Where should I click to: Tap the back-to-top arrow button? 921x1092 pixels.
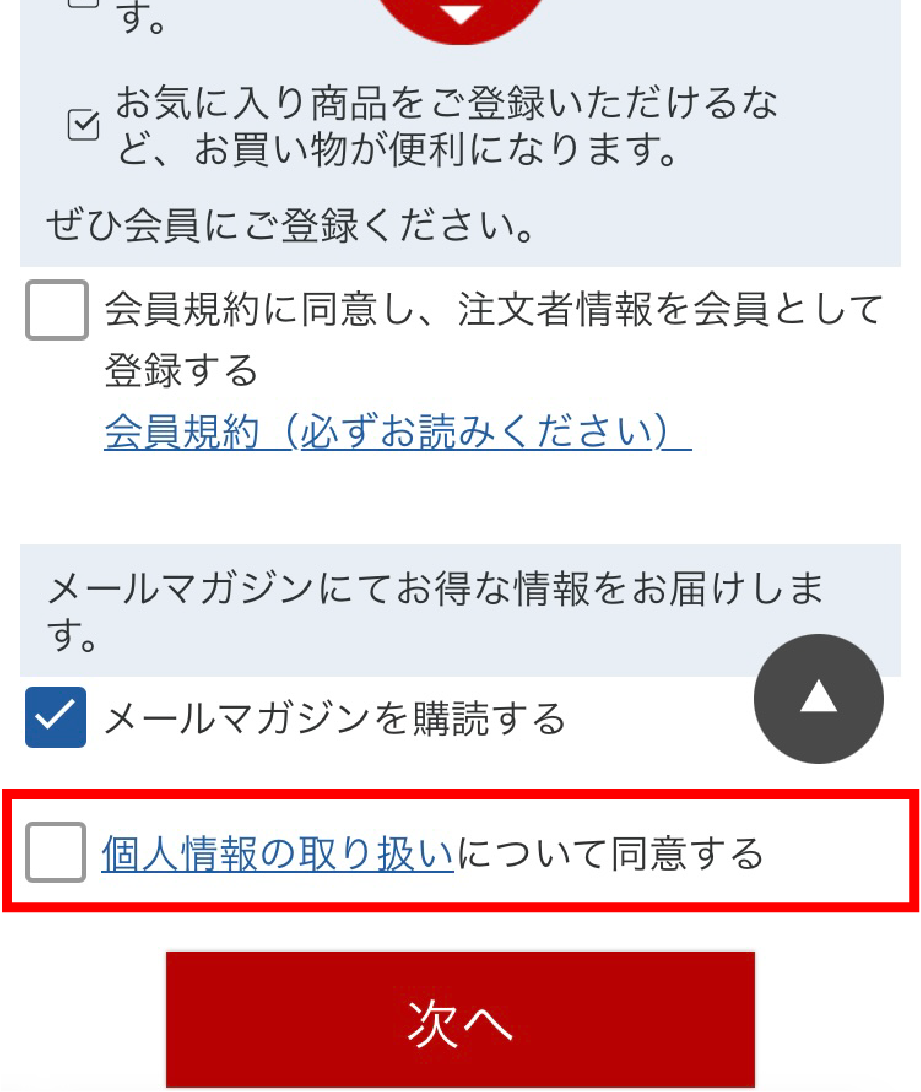(818, 699)
